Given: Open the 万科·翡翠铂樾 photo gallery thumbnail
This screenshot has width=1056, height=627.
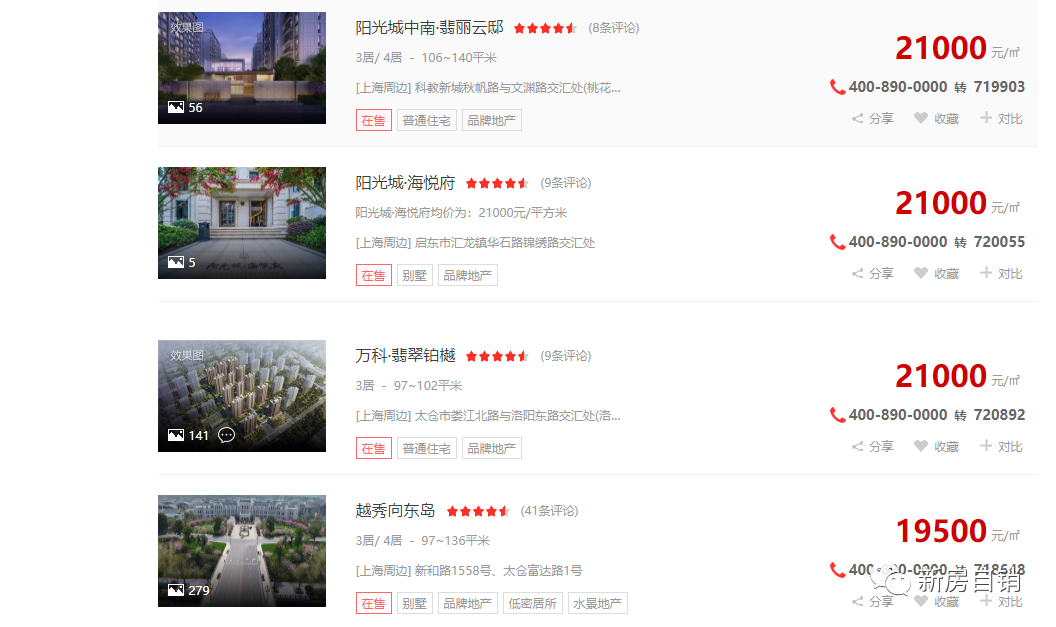Looking at the screenshot, I should coord(242,396).
